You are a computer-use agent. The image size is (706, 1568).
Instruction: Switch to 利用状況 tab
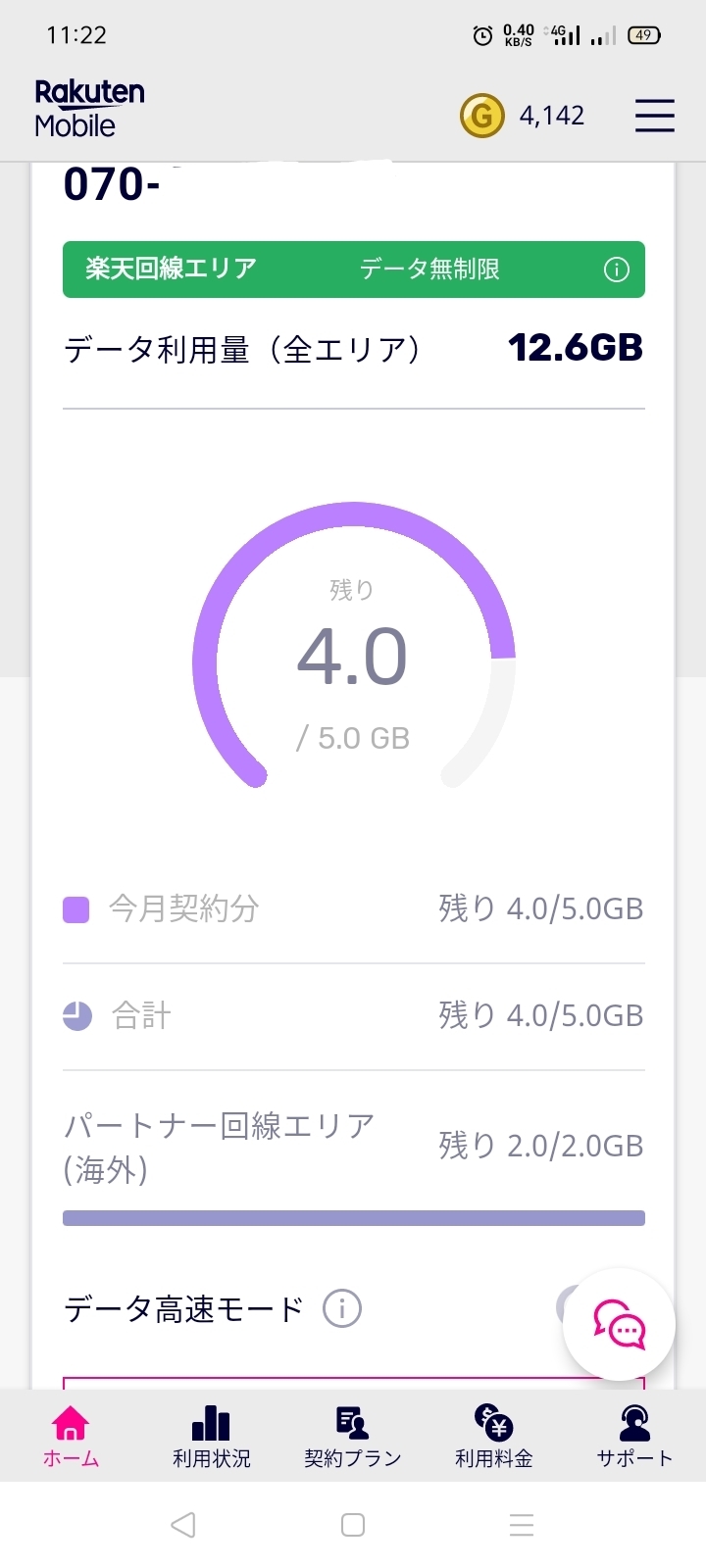coord(211,1437)
